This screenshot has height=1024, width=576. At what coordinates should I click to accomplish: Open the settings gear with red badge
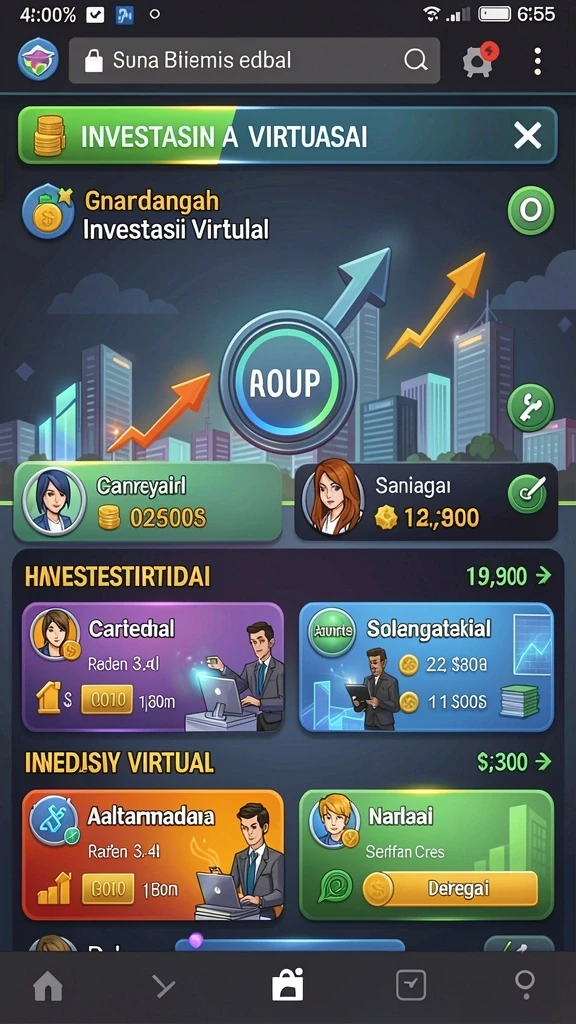point(479,61)
